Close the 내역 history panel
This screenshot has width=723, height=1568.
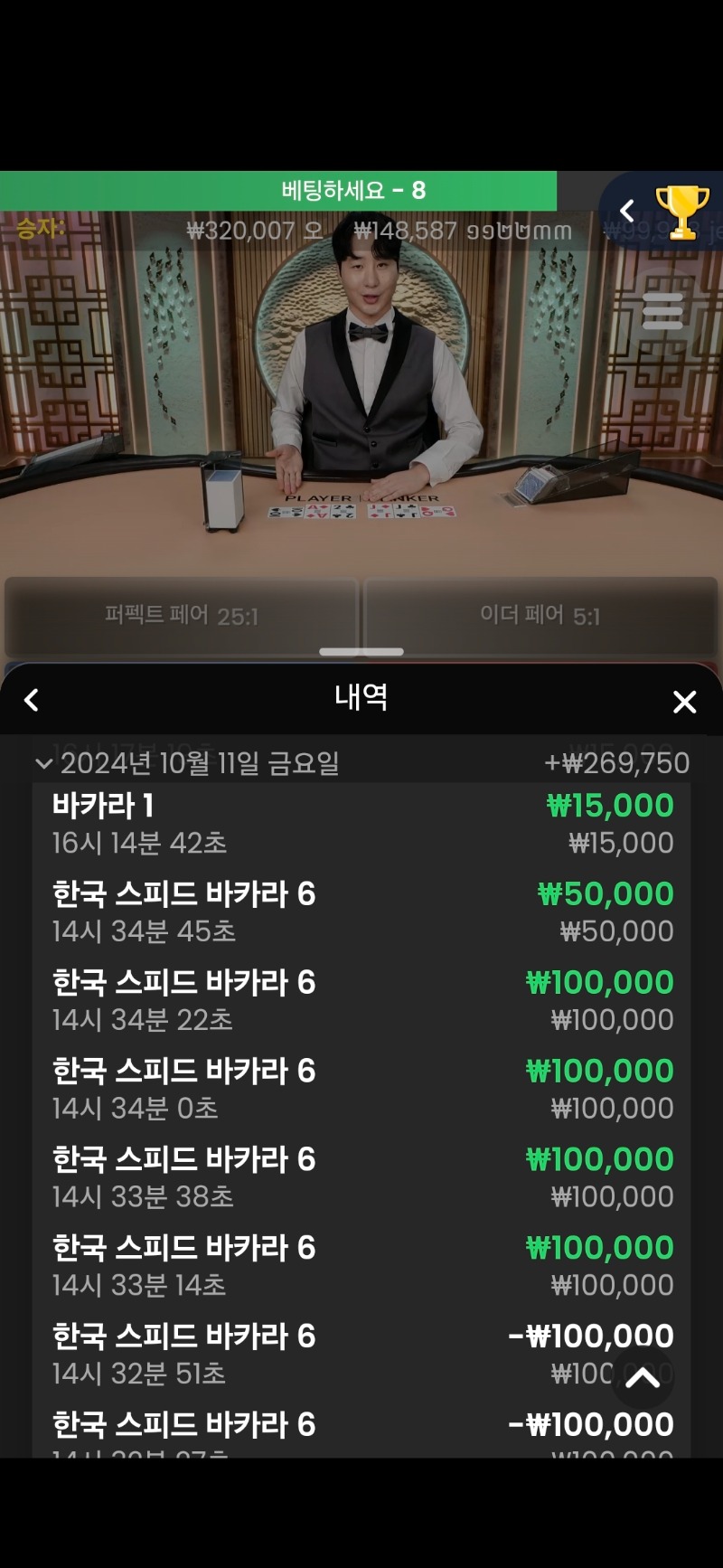pyautogui.click(x=684, y=702)
